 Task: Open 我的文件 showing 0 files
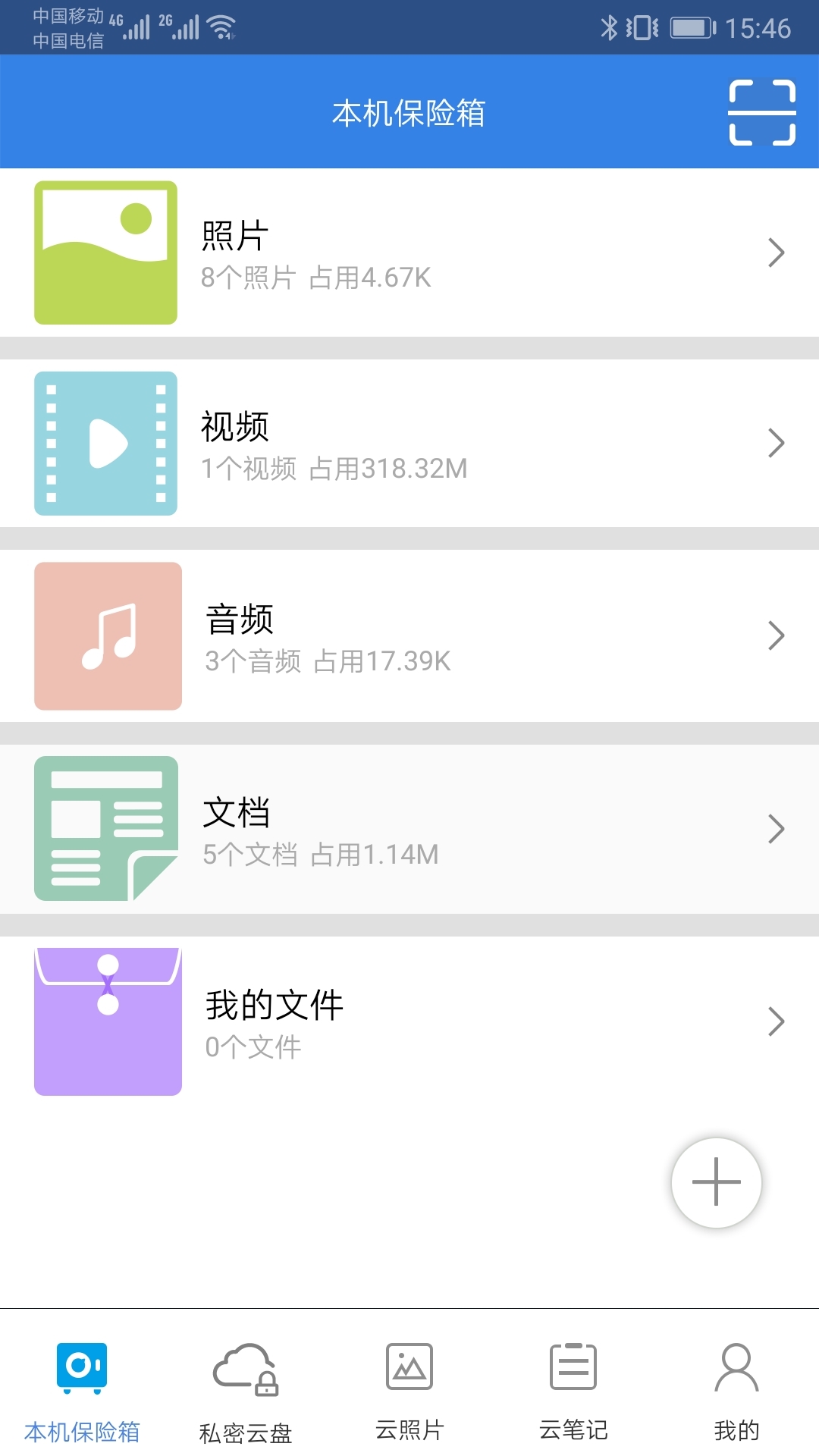[409, 1021]
